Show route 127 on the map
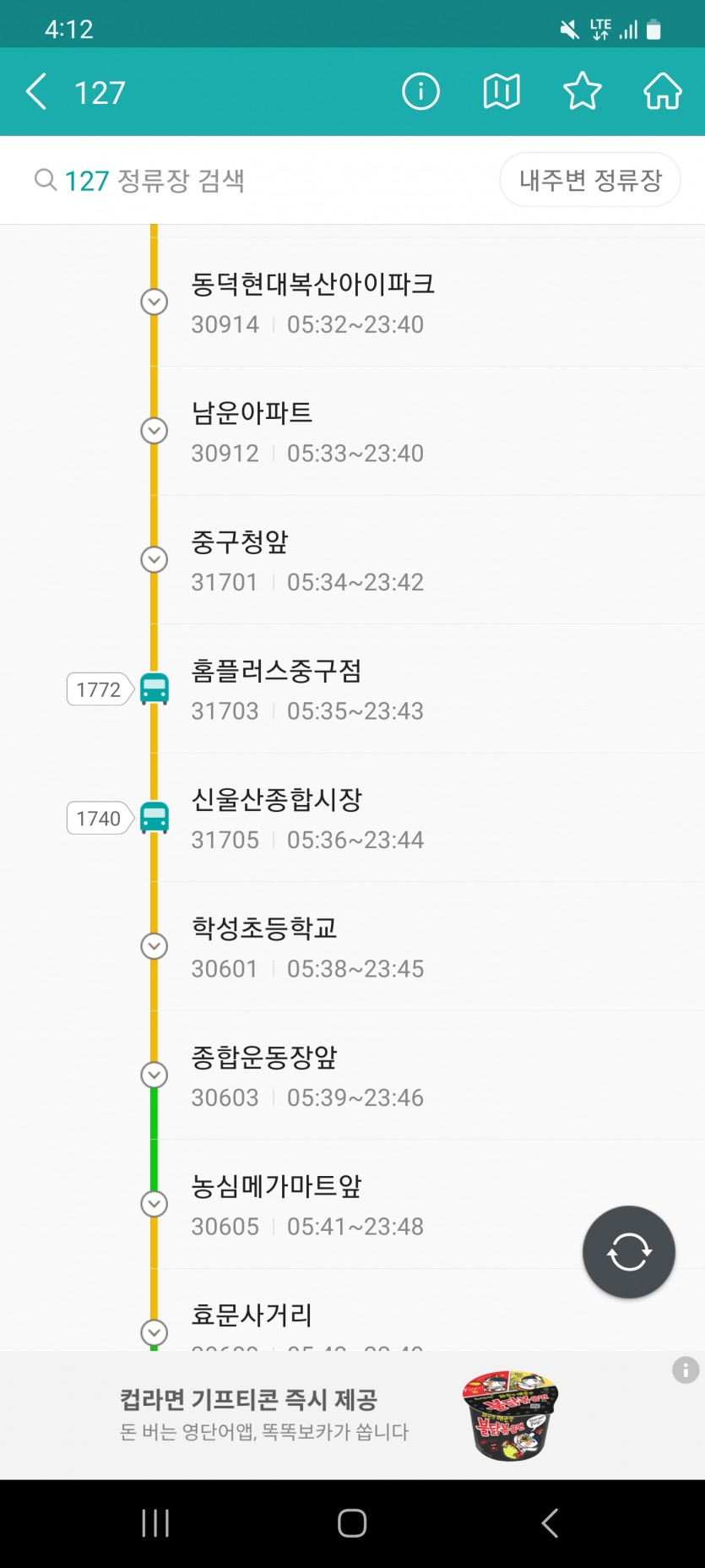 [501, 91]
